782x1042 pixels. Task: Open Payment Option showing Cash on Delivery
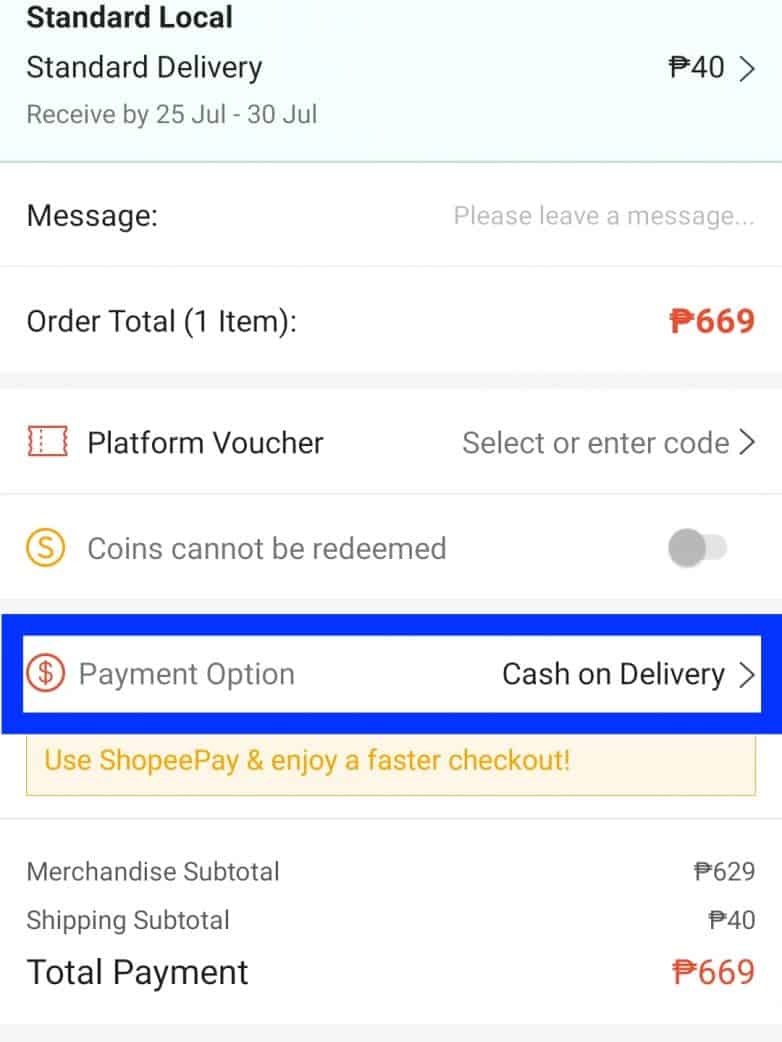click(x=627, y=674)
